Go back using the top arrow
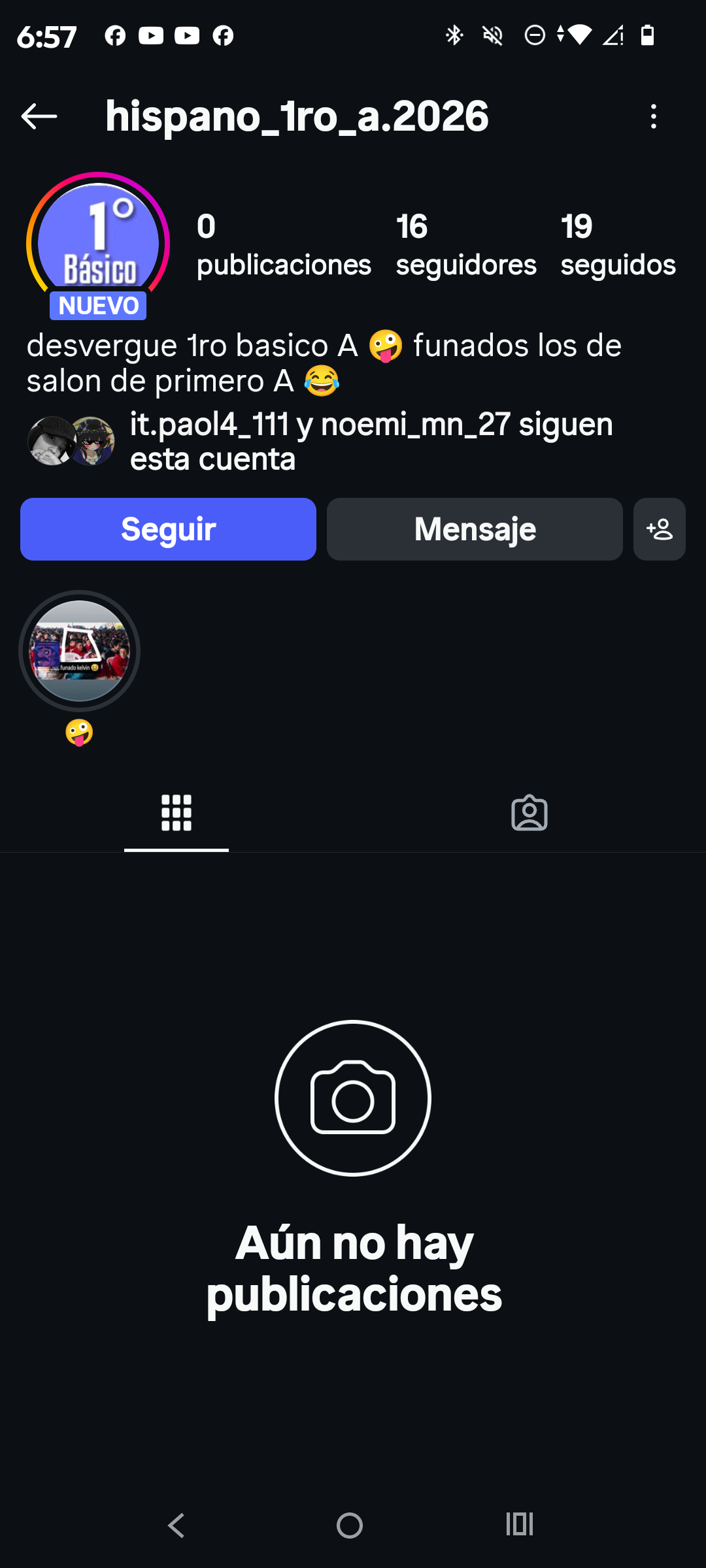Image resolution: width=706 pixels, height=1568 pixels. 39,117
